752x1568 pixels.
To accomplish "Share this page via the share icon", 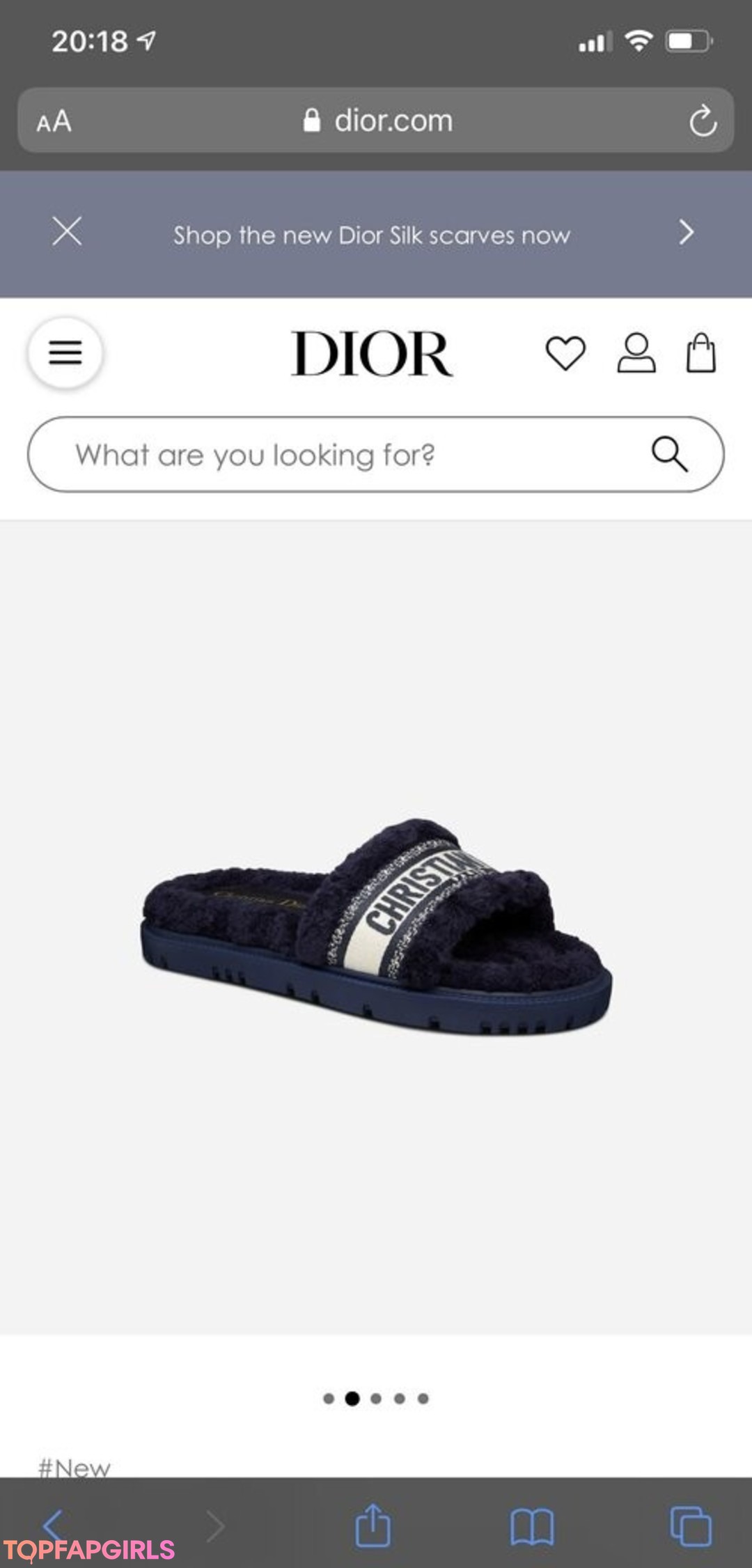I will coord(373,1526).
